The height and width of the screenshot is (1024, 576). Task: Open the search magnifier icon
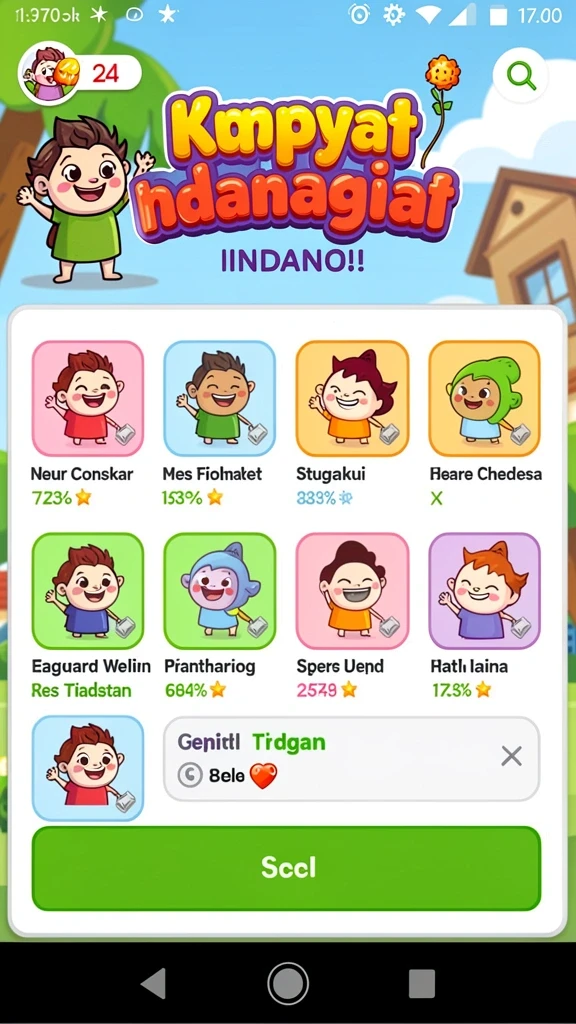point(520,77)
